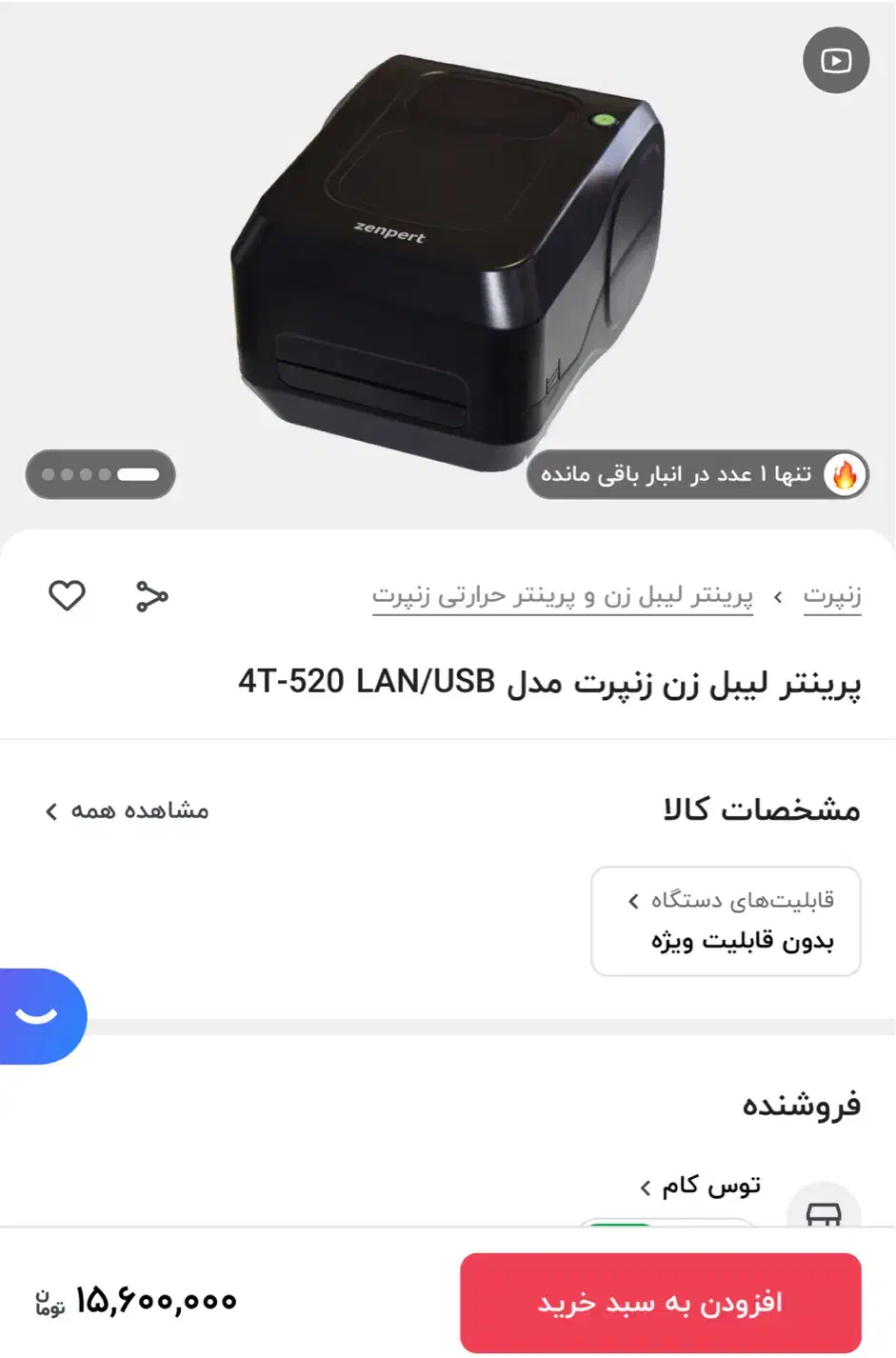Image resolution: width=896 pixels, height=1358 pixels.
Task: Open پرینتر لیبل زن و پرینتر حرارتی زنپرت category
Action: (562, 596)
